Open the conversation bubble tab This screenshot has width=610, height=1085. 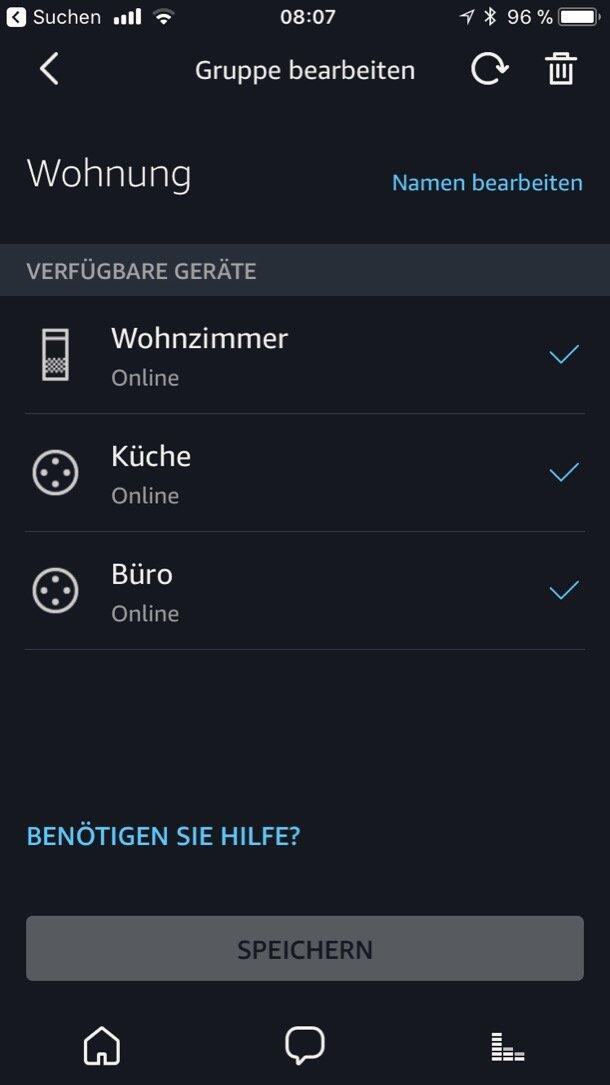click(x=305, y=1046)
